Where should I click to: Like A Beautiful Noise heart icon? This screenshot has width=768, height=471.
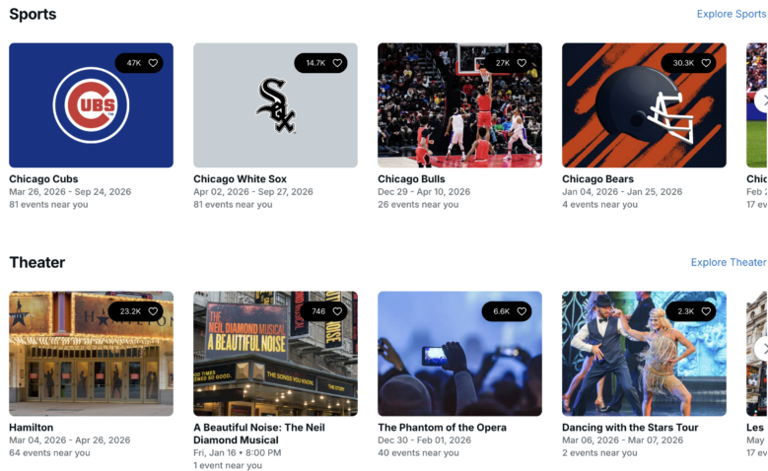point(338,311)
